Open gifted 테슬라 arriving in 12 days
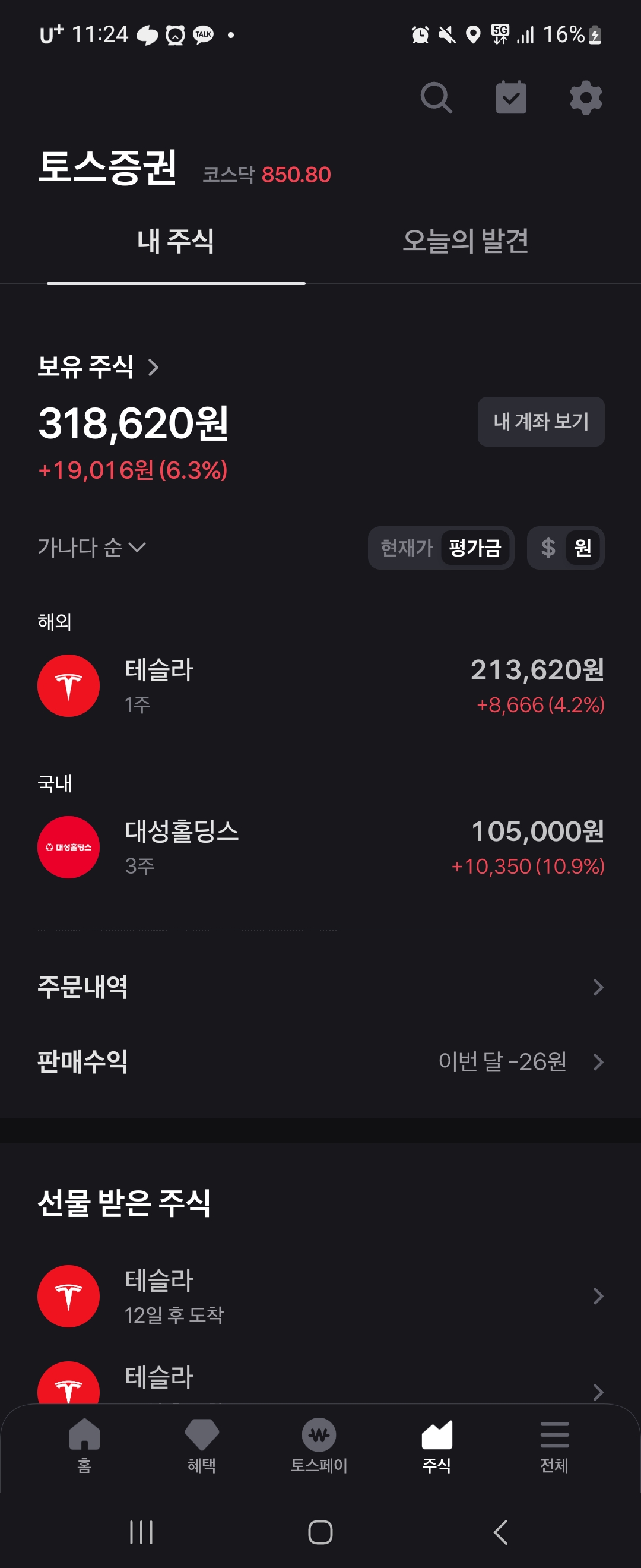 pos(320,1296)
